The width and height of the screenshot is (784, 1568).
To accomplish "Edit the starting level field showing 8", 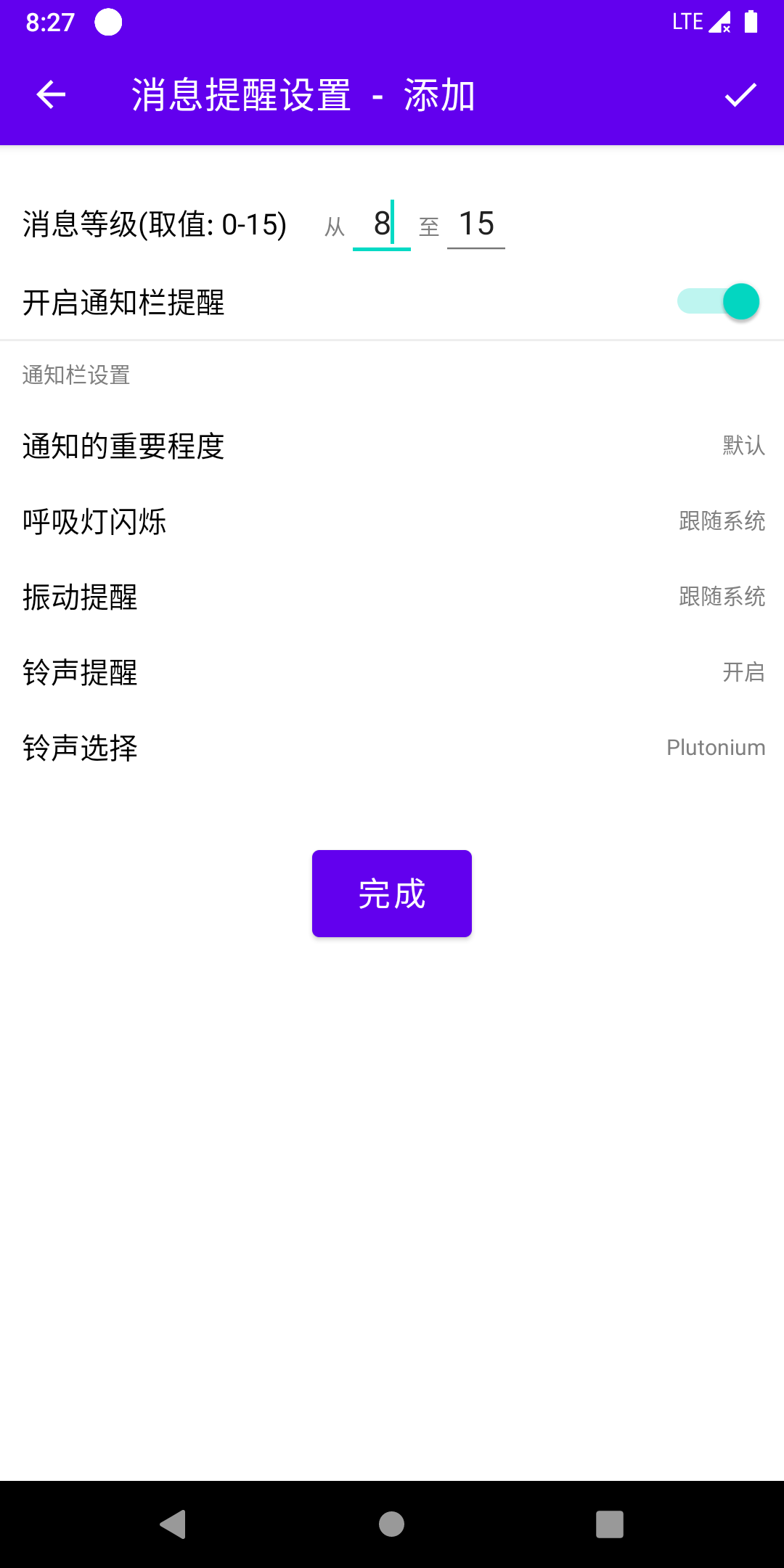I will tap(381, 224).
